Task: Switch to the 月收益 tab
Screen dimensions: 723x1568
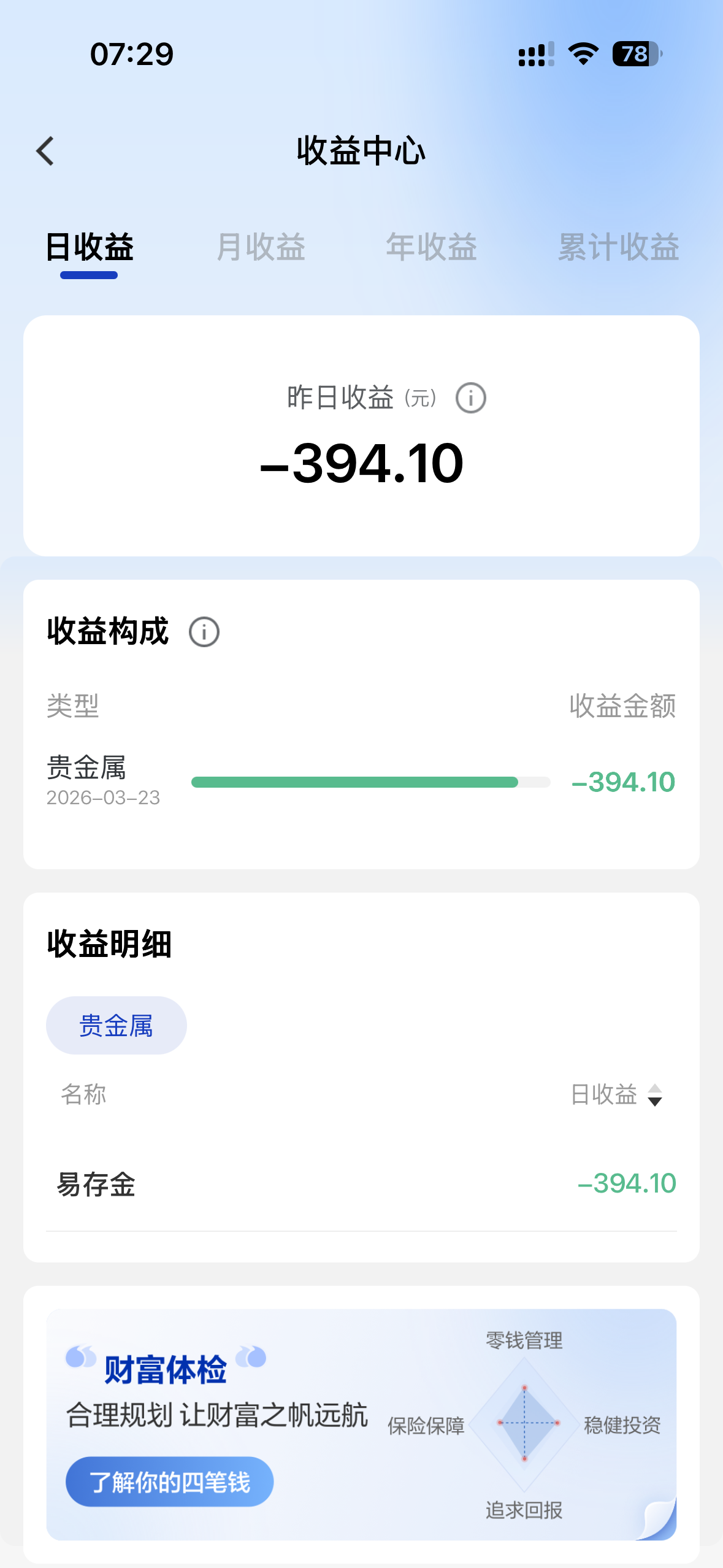Action: point(261,247)
